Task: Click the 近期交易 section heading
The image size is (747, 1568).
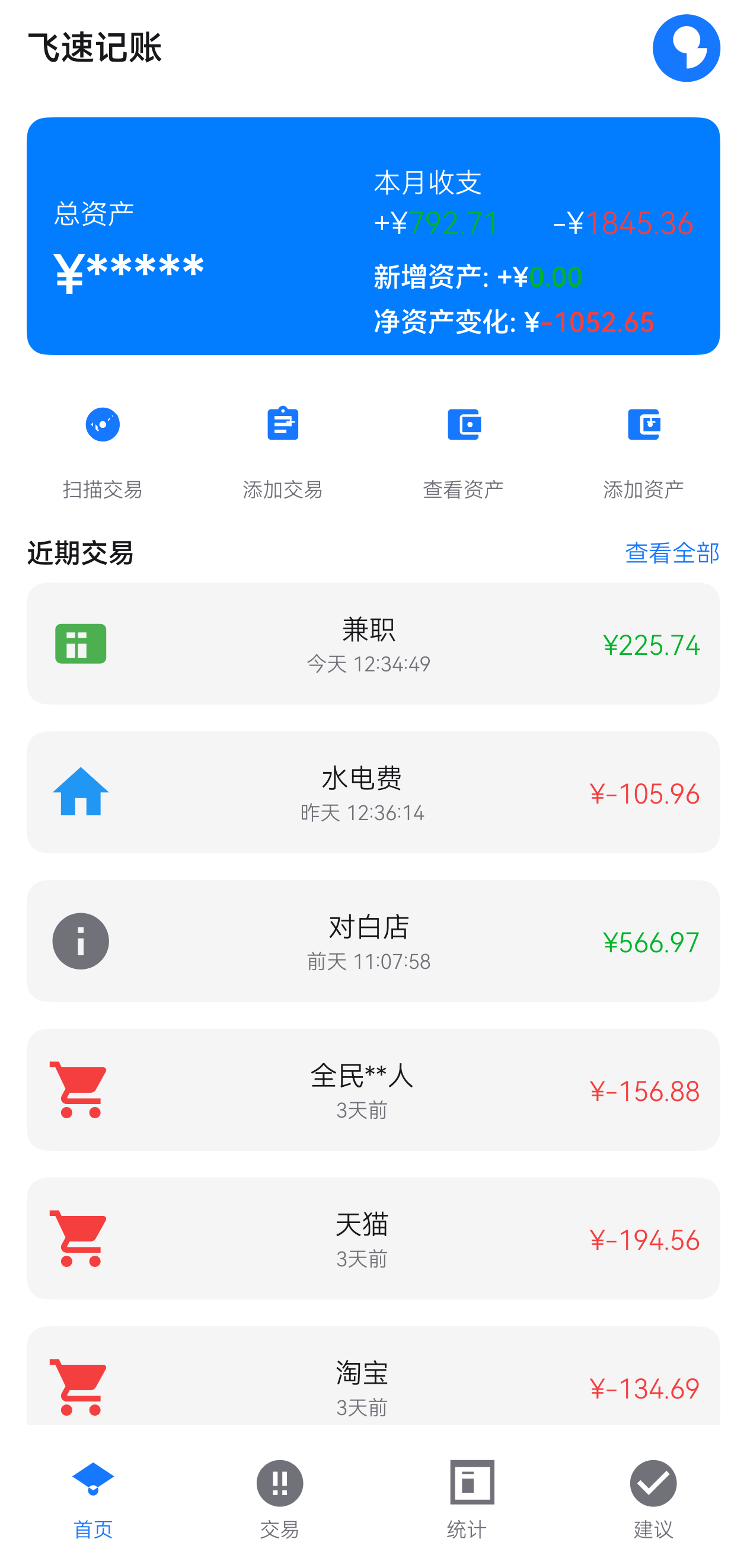Action: click(81, 553)
